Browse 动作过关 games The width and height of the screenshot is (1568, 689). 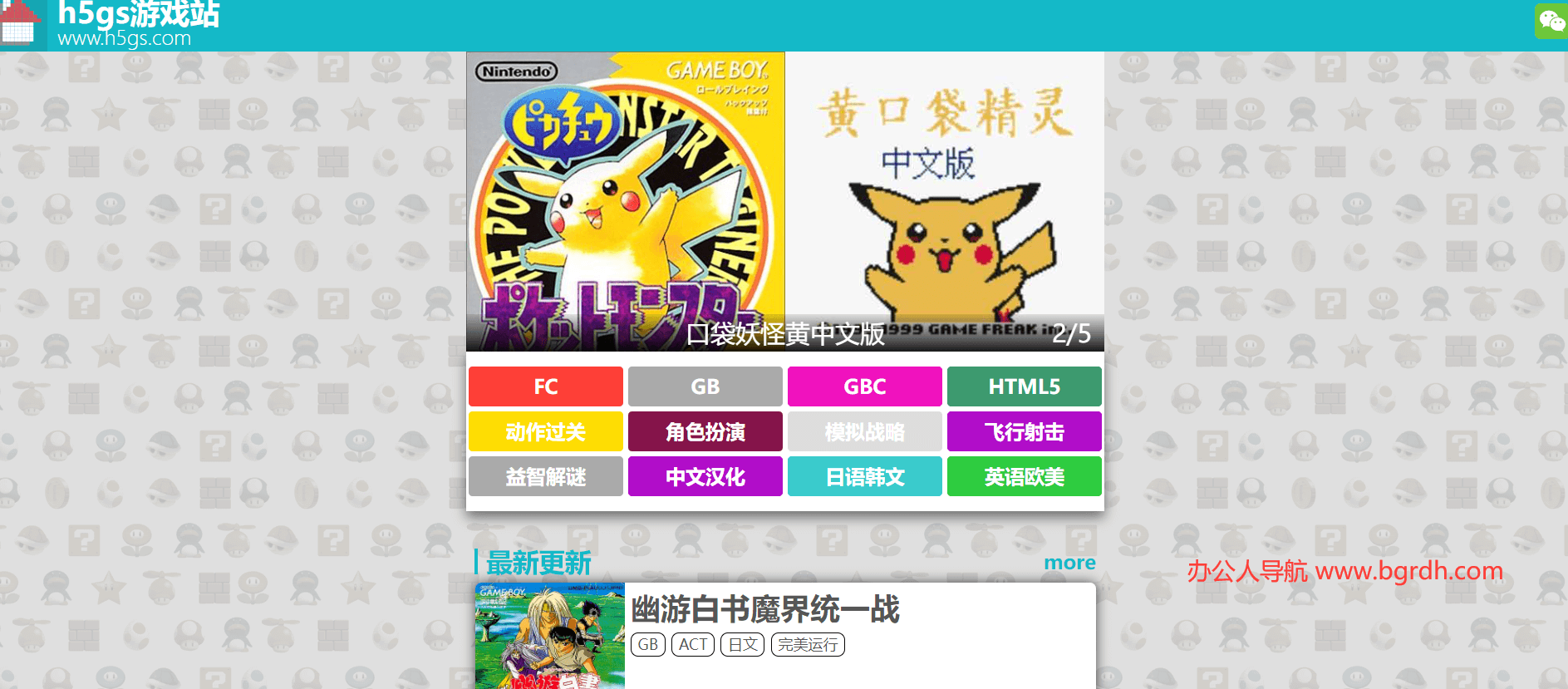(545, 431)
